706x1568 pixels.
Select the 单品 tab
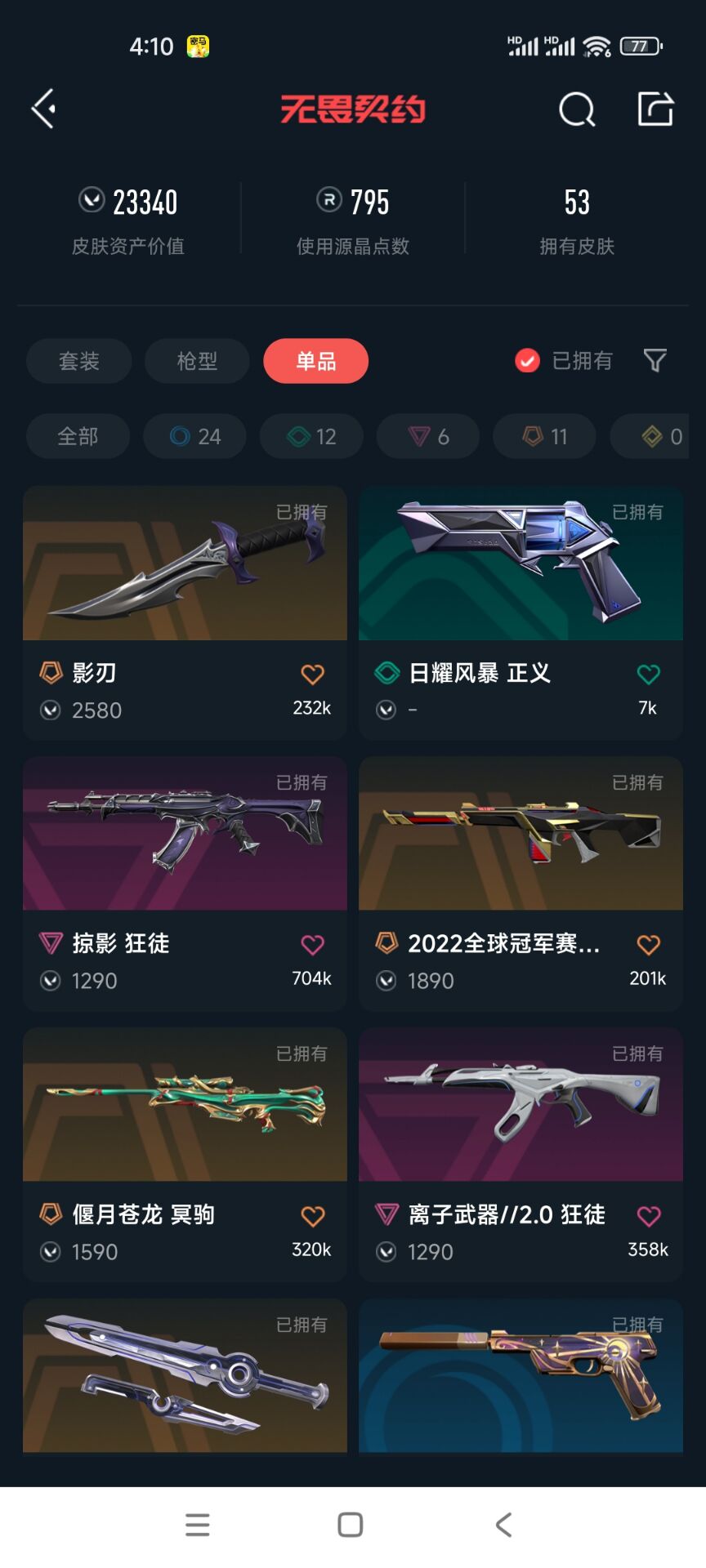tap(315, 361)
